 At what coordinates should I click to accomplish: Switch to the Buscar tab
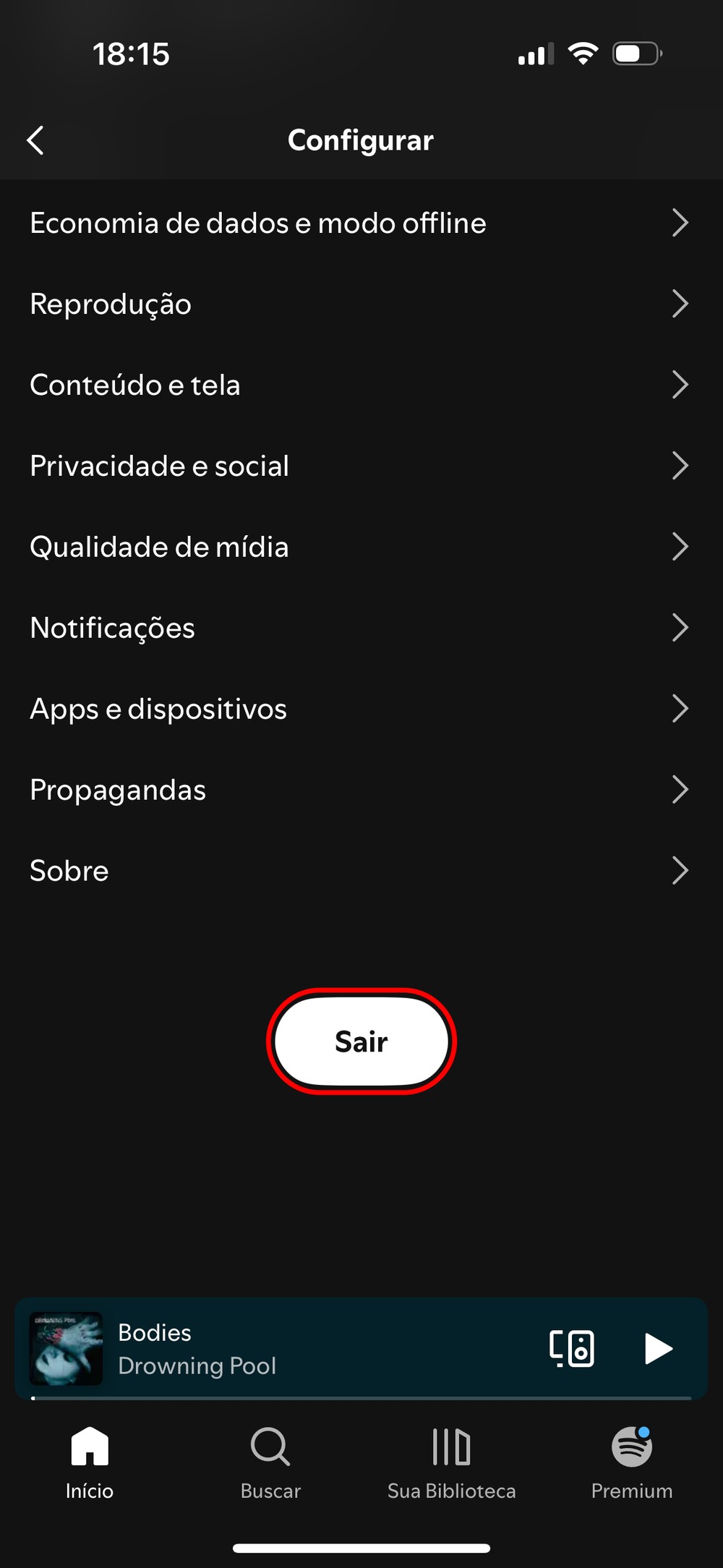270,1461
